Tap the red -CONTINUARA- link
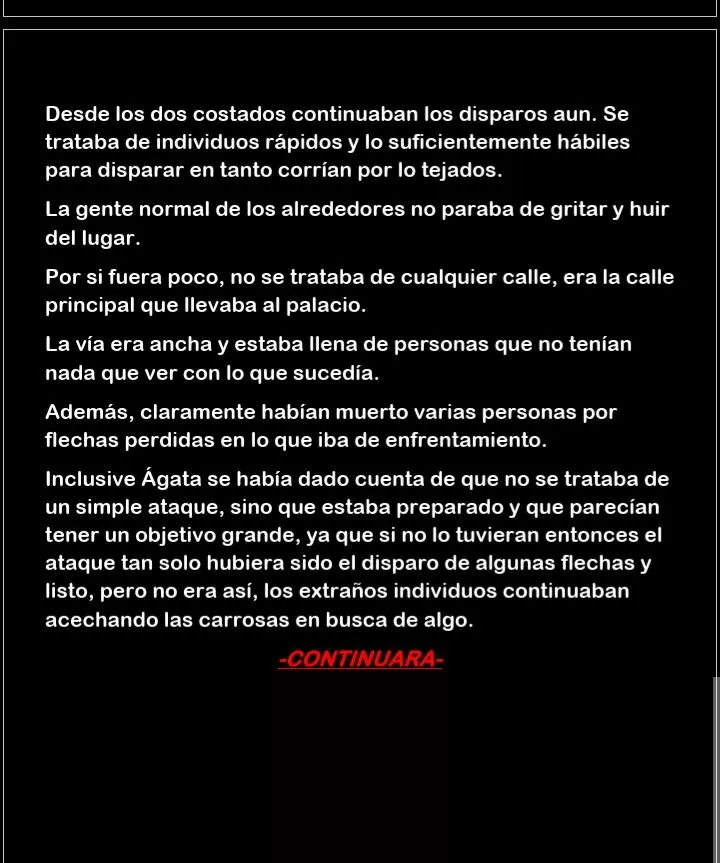The width and height of the screenshot is (720, 863). pos(360,660)
